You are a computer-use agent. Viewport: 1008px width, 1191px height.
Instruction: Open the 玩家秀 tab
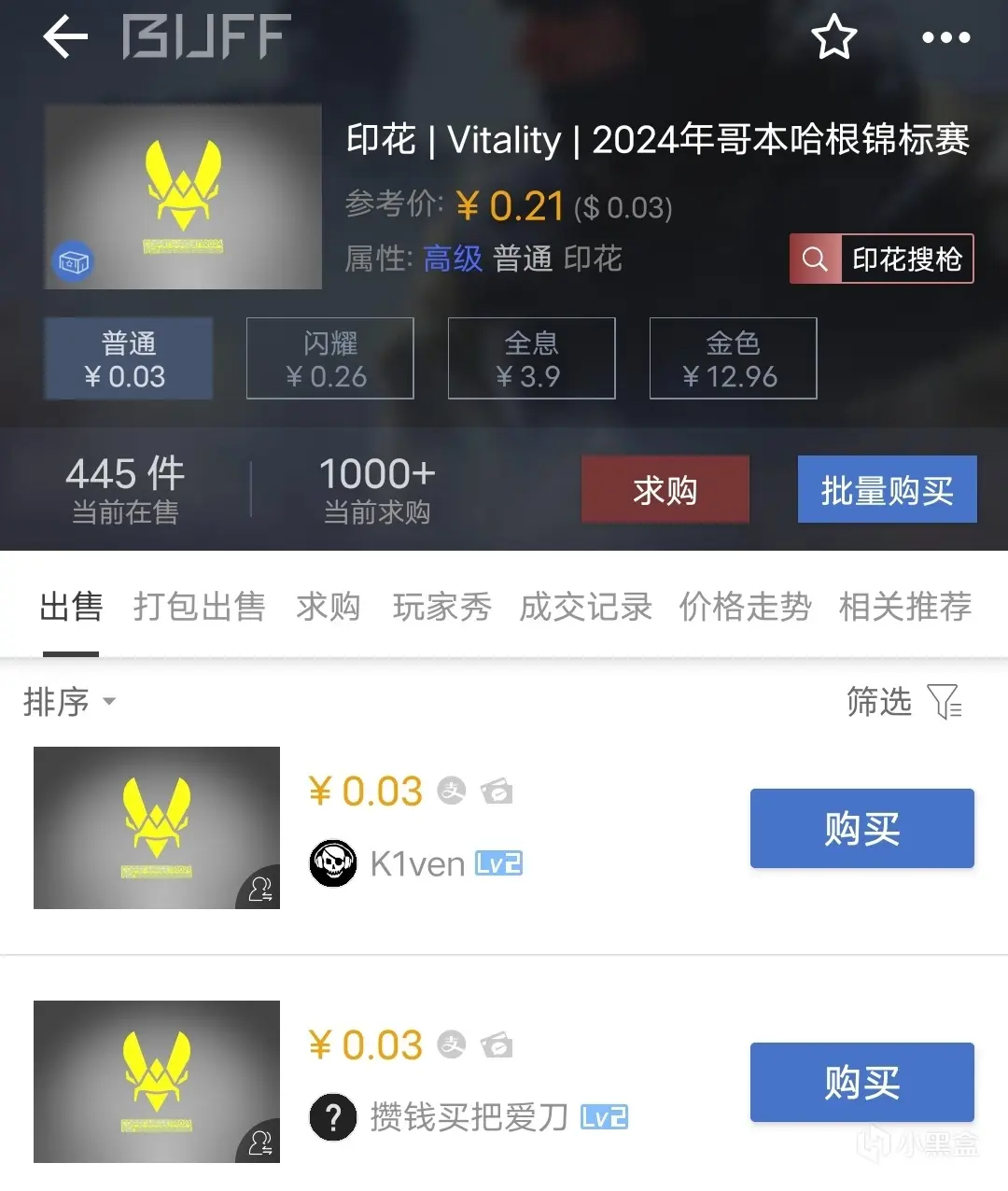[441, 607]
